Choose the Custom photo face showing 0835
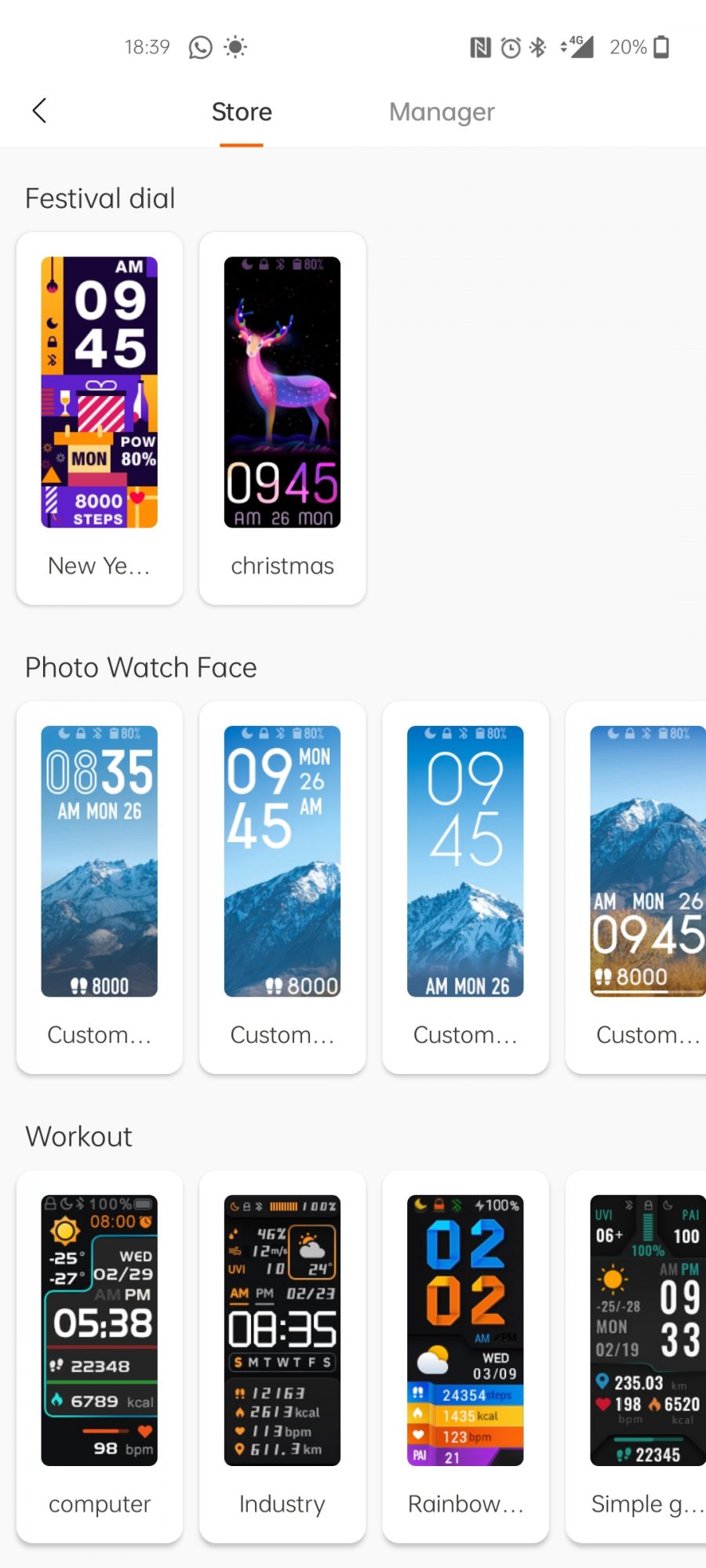Viewport: 706px width, 1568px height. [100, 886]
